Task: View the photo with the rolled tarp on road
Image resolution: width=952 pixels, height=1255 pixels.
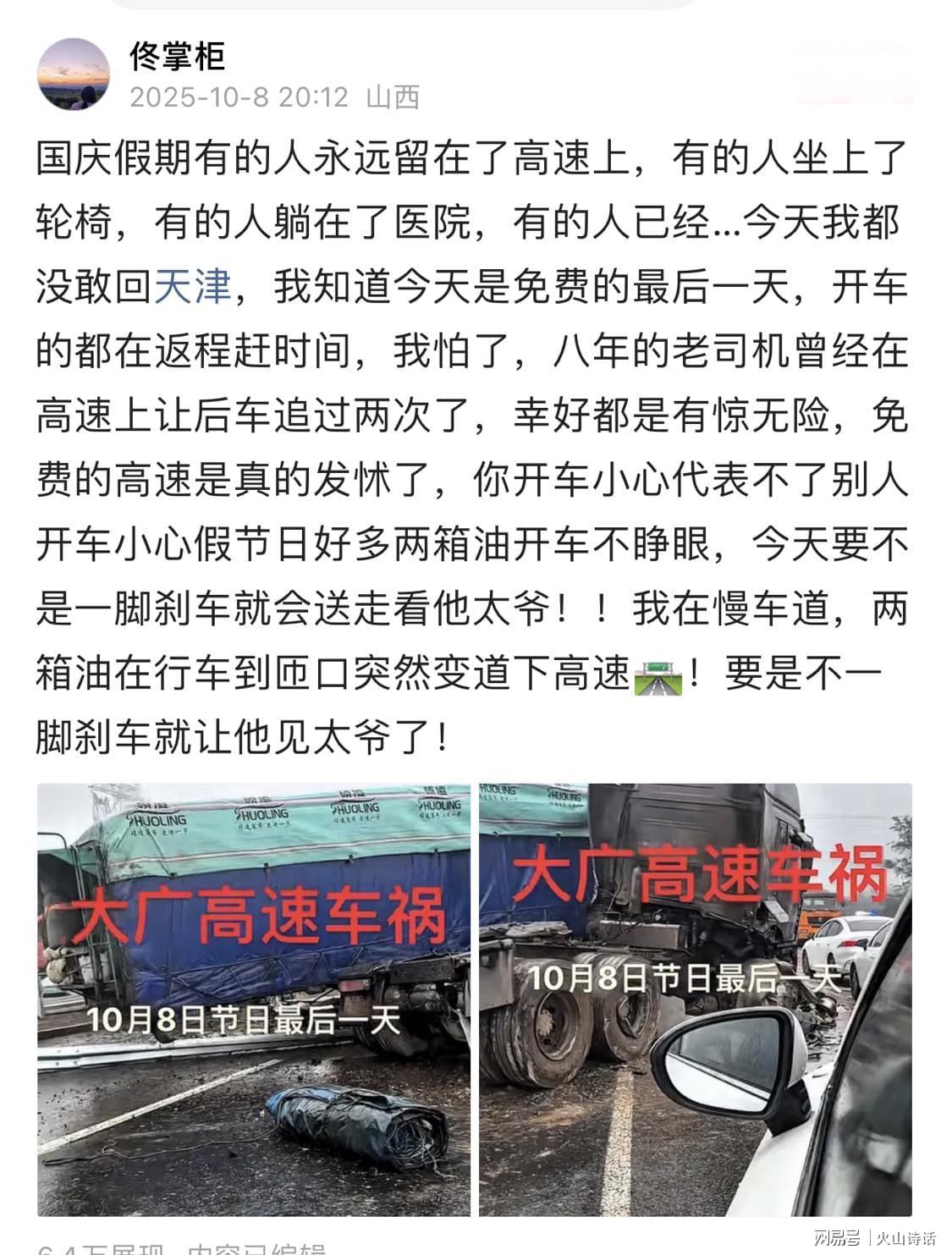Action: pyautogui.click(x=254, y=999)
